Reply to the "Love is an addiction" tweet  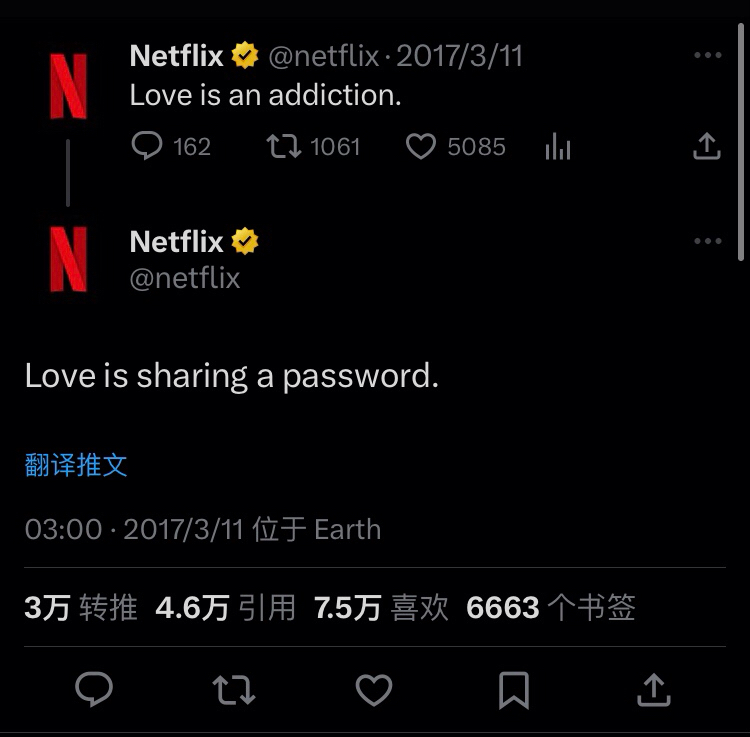[x=147, y=147]
